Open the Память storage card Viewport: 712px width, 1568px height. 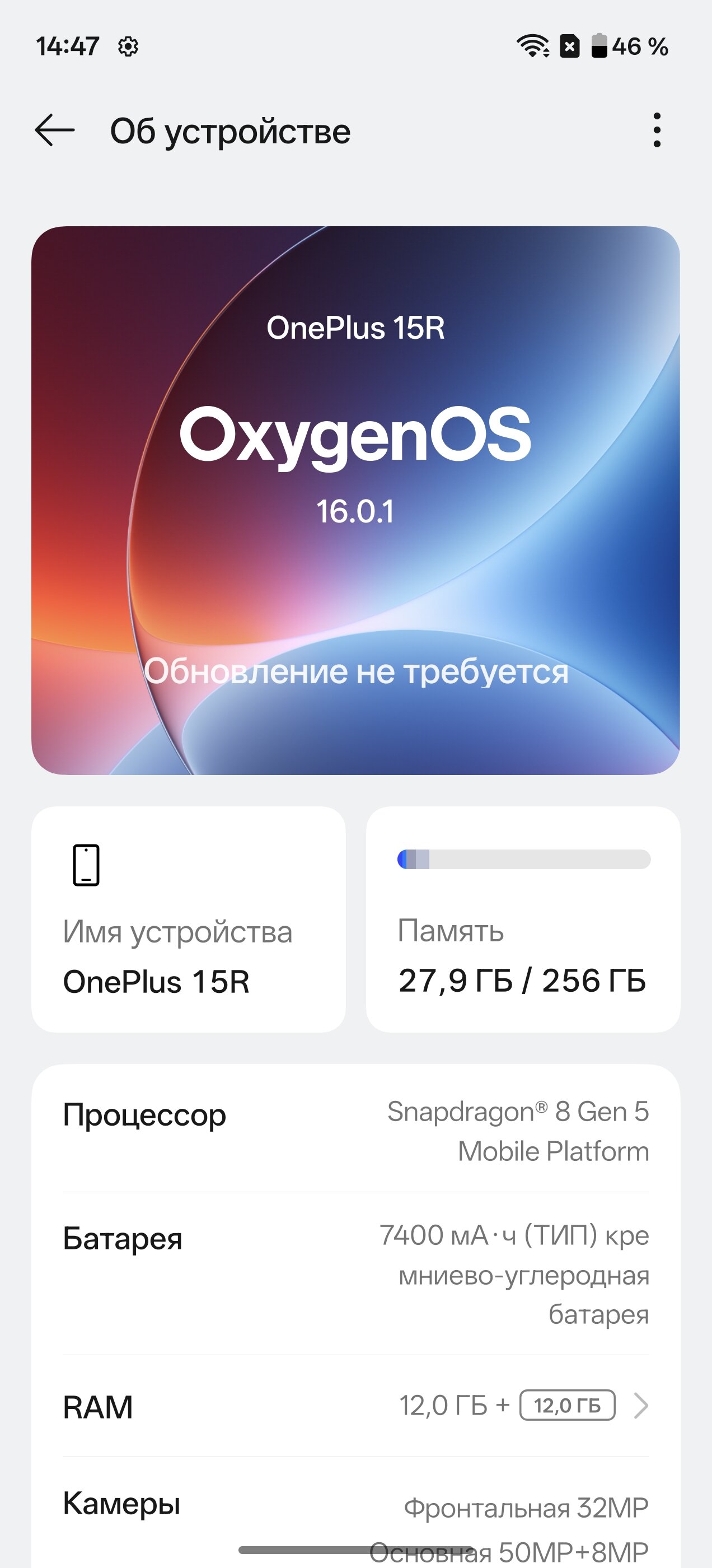(523, 919)
